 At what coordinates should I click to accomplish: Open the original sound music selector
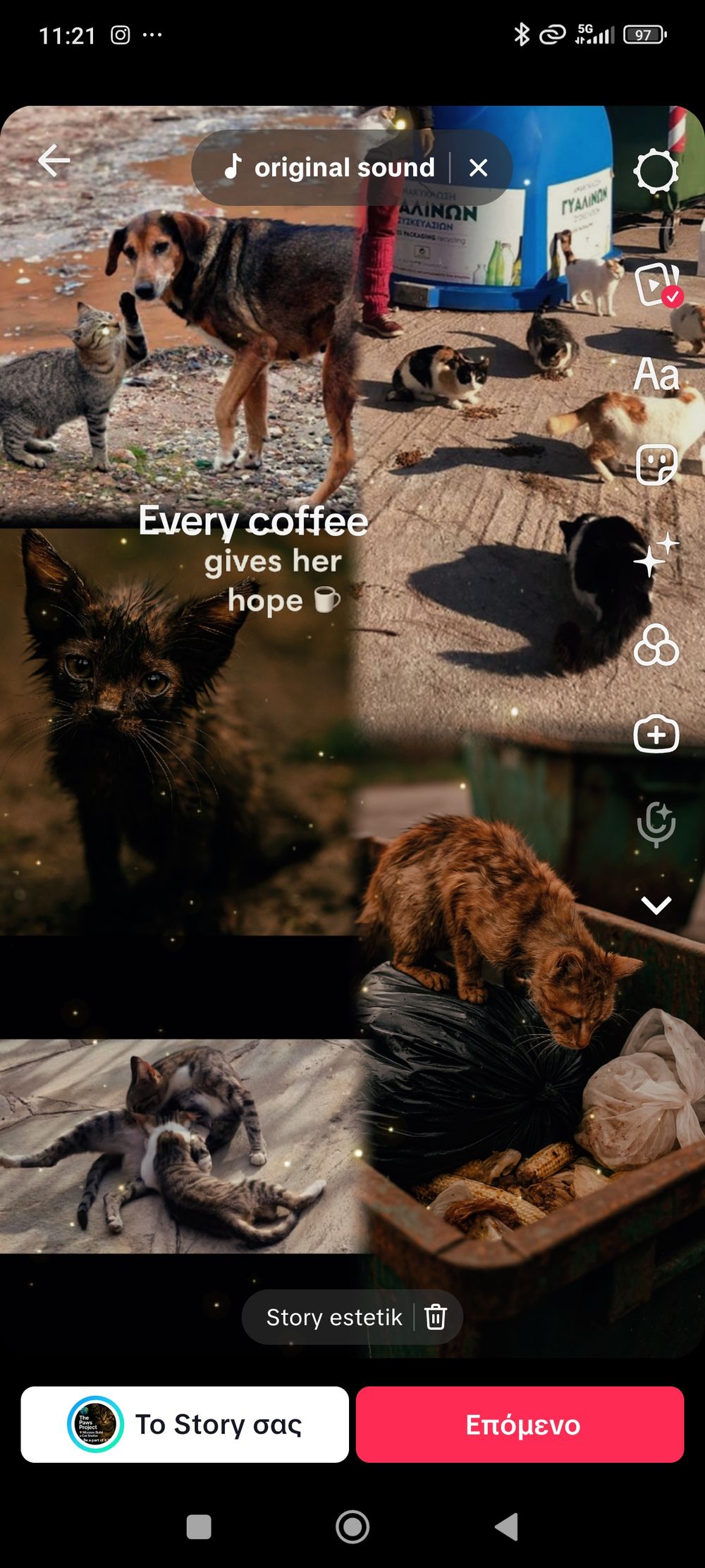coord(330,168)
